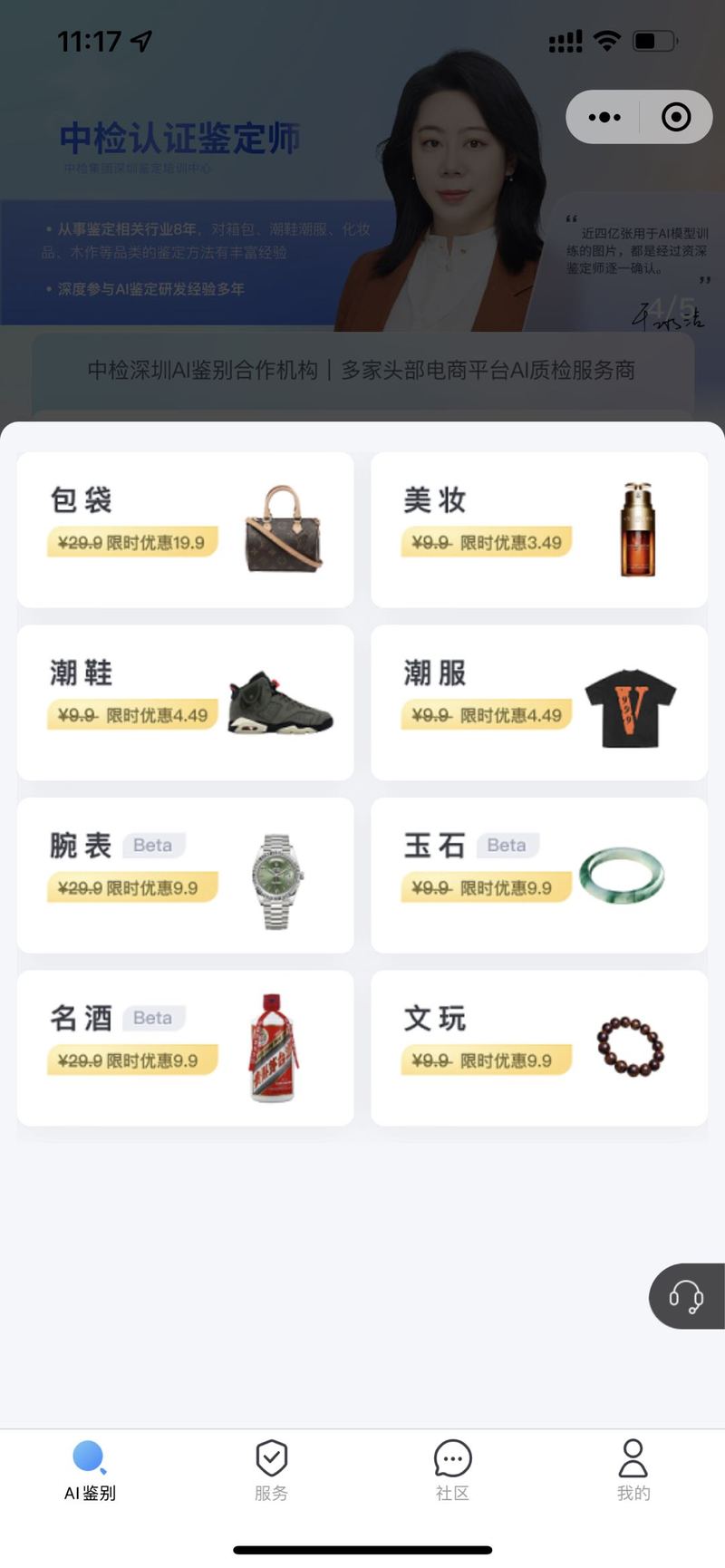
Task: Choose the 文玩 collectibles authentication card
Action: coord(539,1049)
